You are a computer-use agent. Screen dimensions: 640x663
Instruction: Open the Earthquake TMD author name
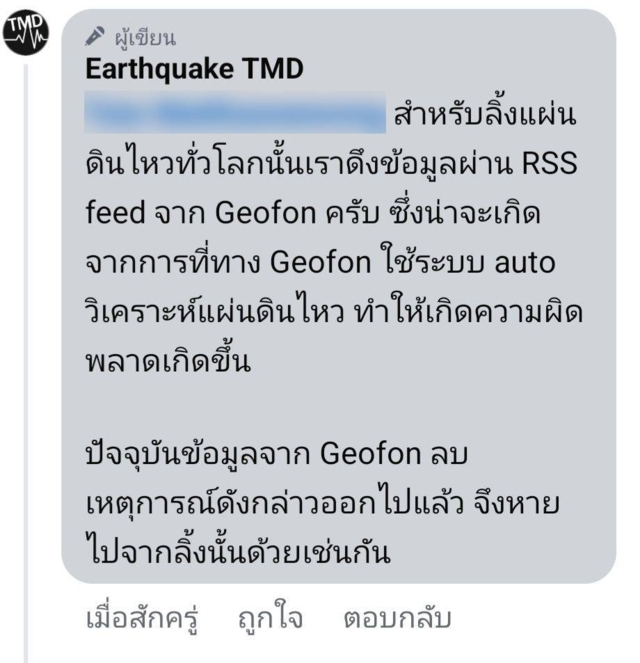[x=194, y=69]
